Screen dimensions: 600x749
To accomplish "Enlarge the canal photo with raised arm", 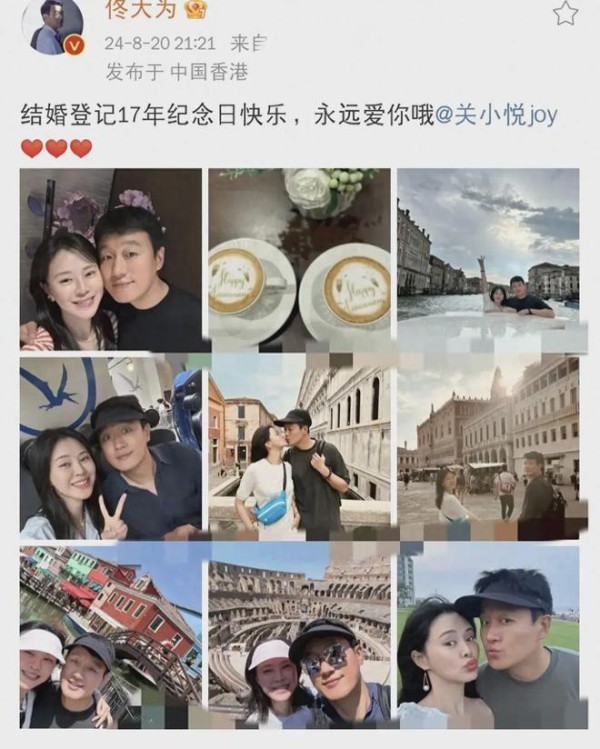I will (488, 259).
